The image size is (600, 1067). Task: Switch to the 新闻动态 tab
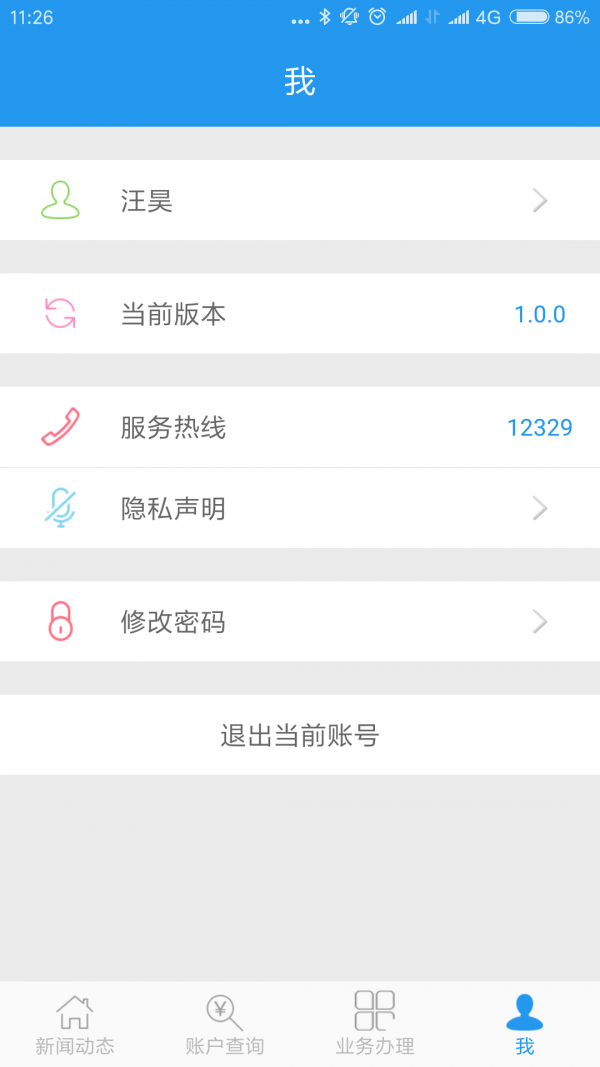coord(75,1024)
